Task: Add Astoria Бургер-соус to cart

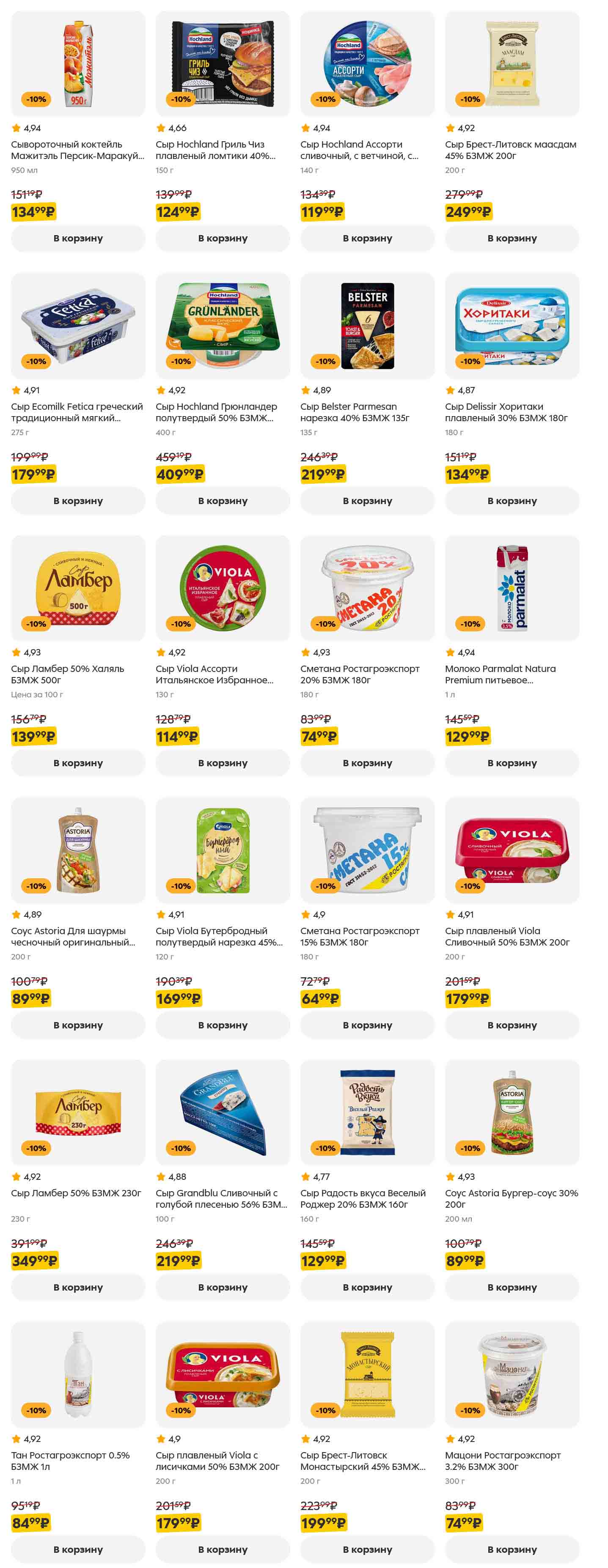Action: tap(512, 1287)
